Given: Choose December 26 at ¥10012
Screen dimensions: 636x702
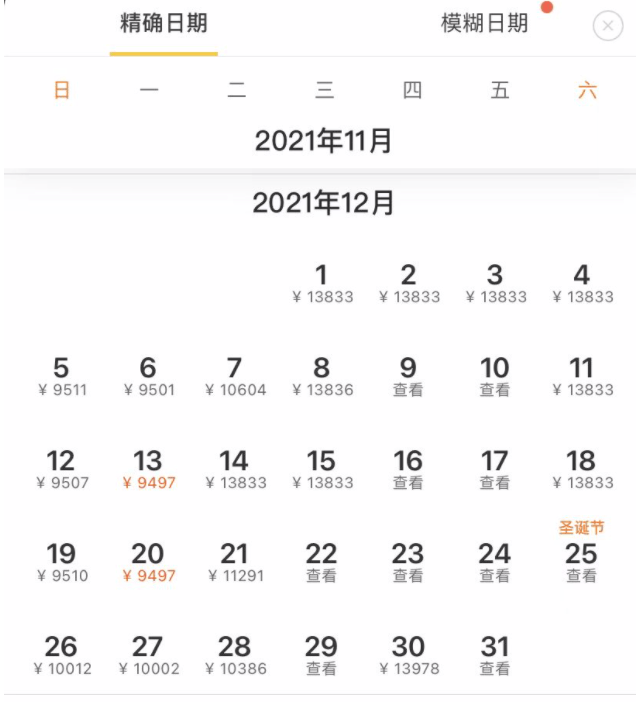Looking at the screenshot, I should 61,655.
